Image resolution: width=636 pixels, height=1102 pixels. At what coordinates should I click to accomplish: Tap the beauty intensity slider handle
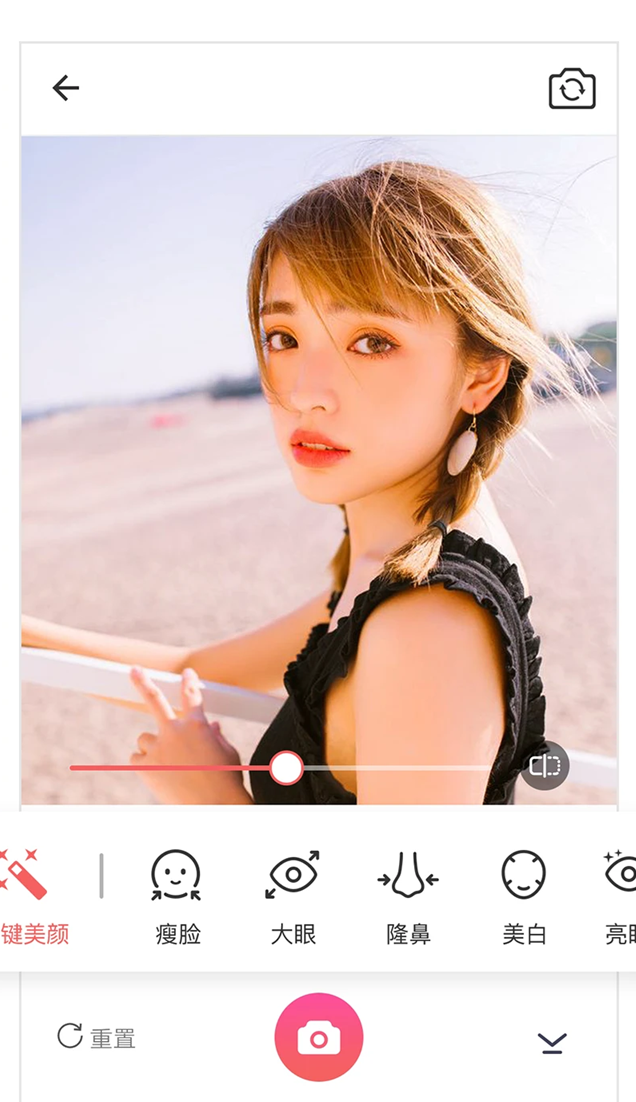[287, 768]
